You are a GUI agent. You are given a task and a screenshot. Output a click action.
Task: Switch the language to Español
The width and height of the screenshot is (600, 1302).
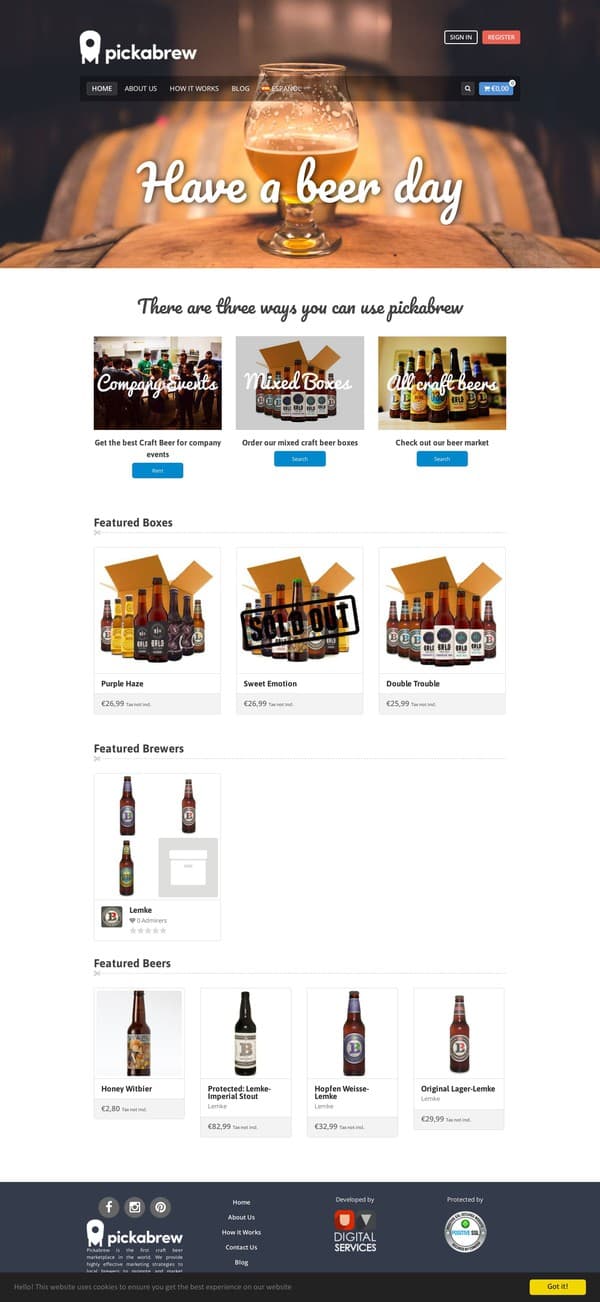(x=282, y=88)
